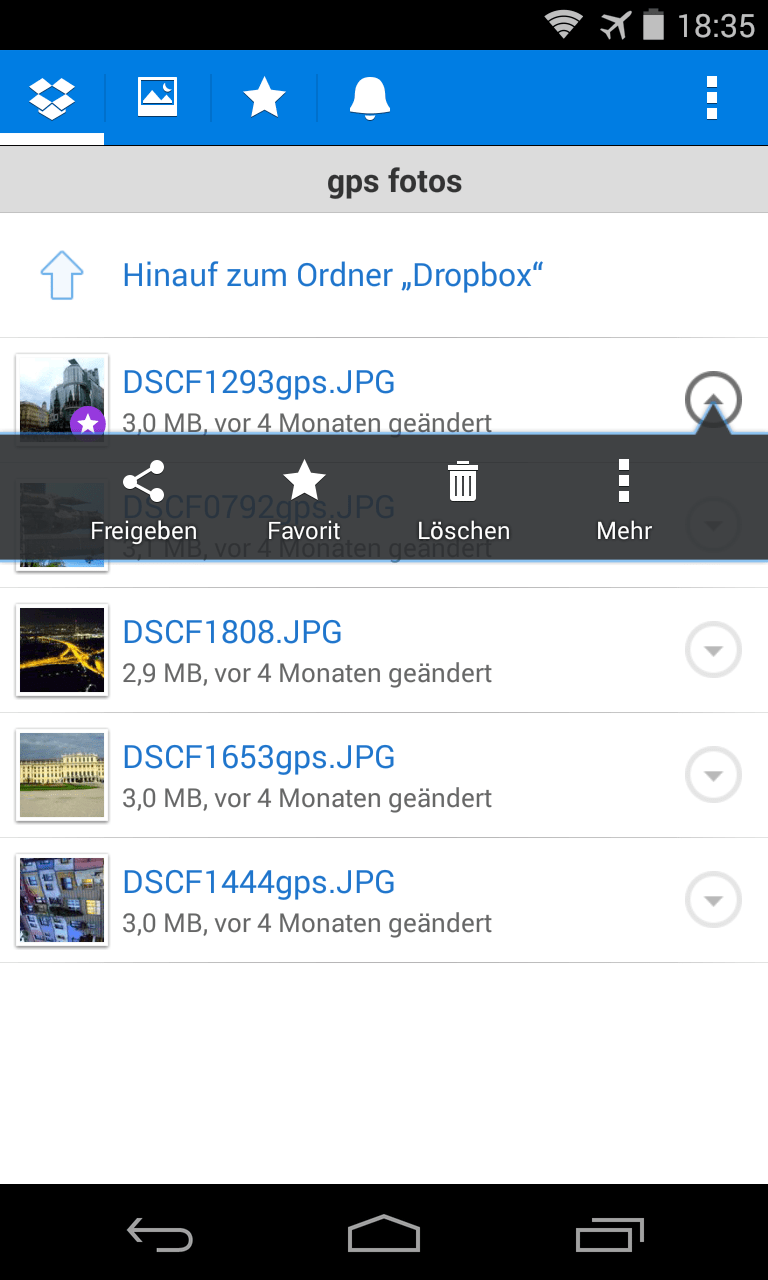Show more options with Mehr
The height and width of the screenshot is (1280, 768).
[x=624, y=501]
